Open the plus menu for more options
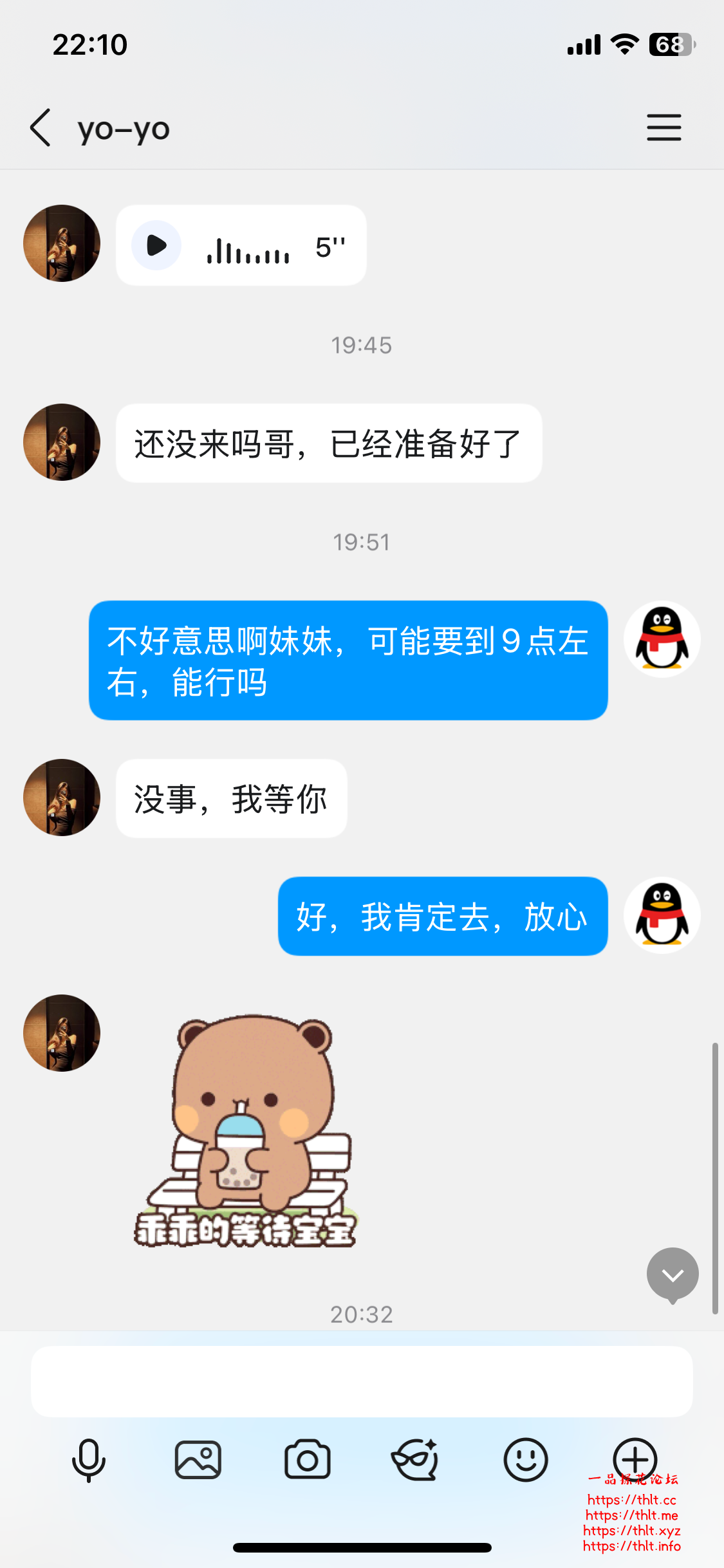Image resolution: width=724 pixels, height=1568 pixels. pyautogui.click(x=635, y=1459)
